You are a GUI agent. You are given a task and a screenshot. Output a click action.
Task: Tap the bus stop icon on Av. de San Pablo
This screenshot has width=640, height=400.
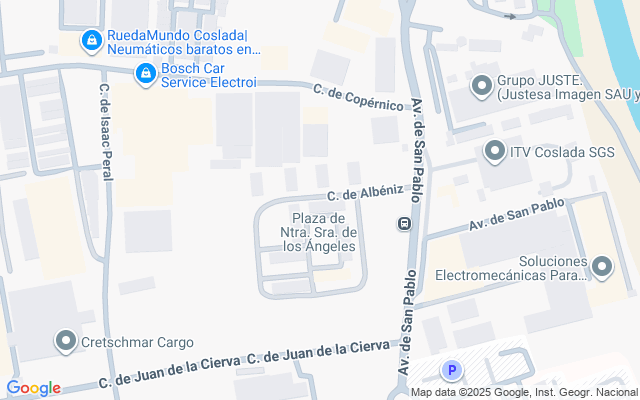pyautogui.click(x=405, y=223)
